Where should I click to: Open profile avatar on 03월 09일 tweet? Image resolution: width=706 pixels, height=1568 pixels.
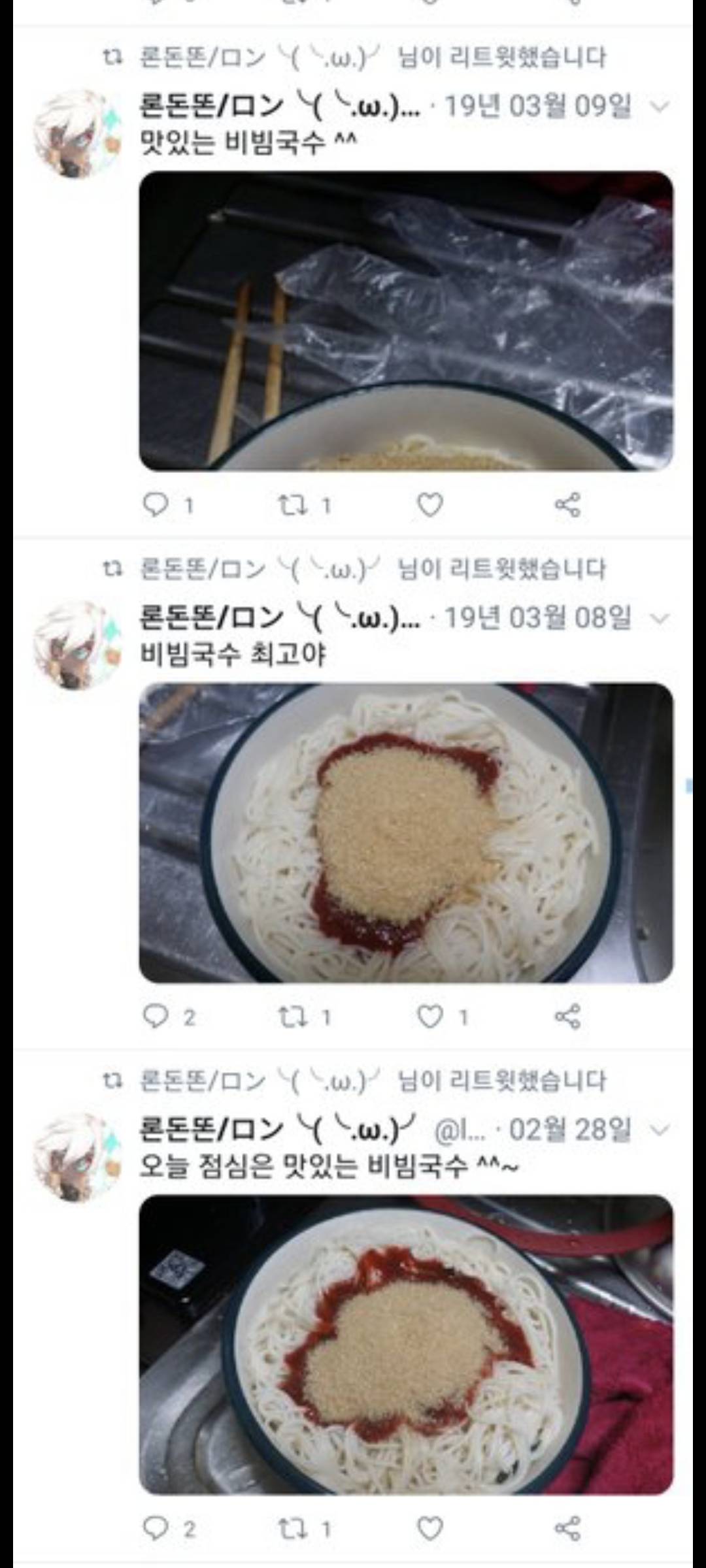coord(77,134)
